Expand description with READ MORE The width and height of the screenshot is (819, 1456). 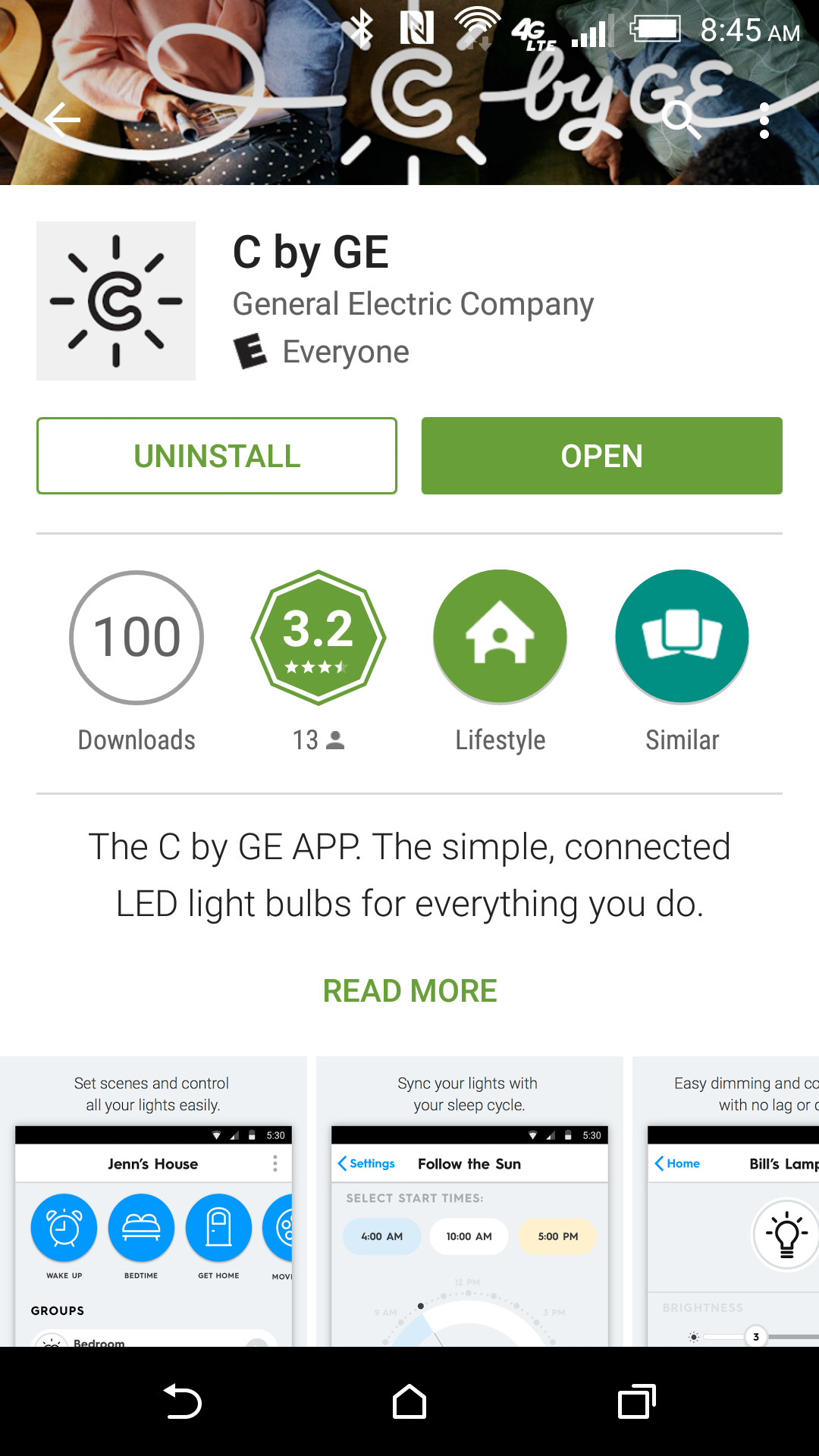tap(409, 990)
